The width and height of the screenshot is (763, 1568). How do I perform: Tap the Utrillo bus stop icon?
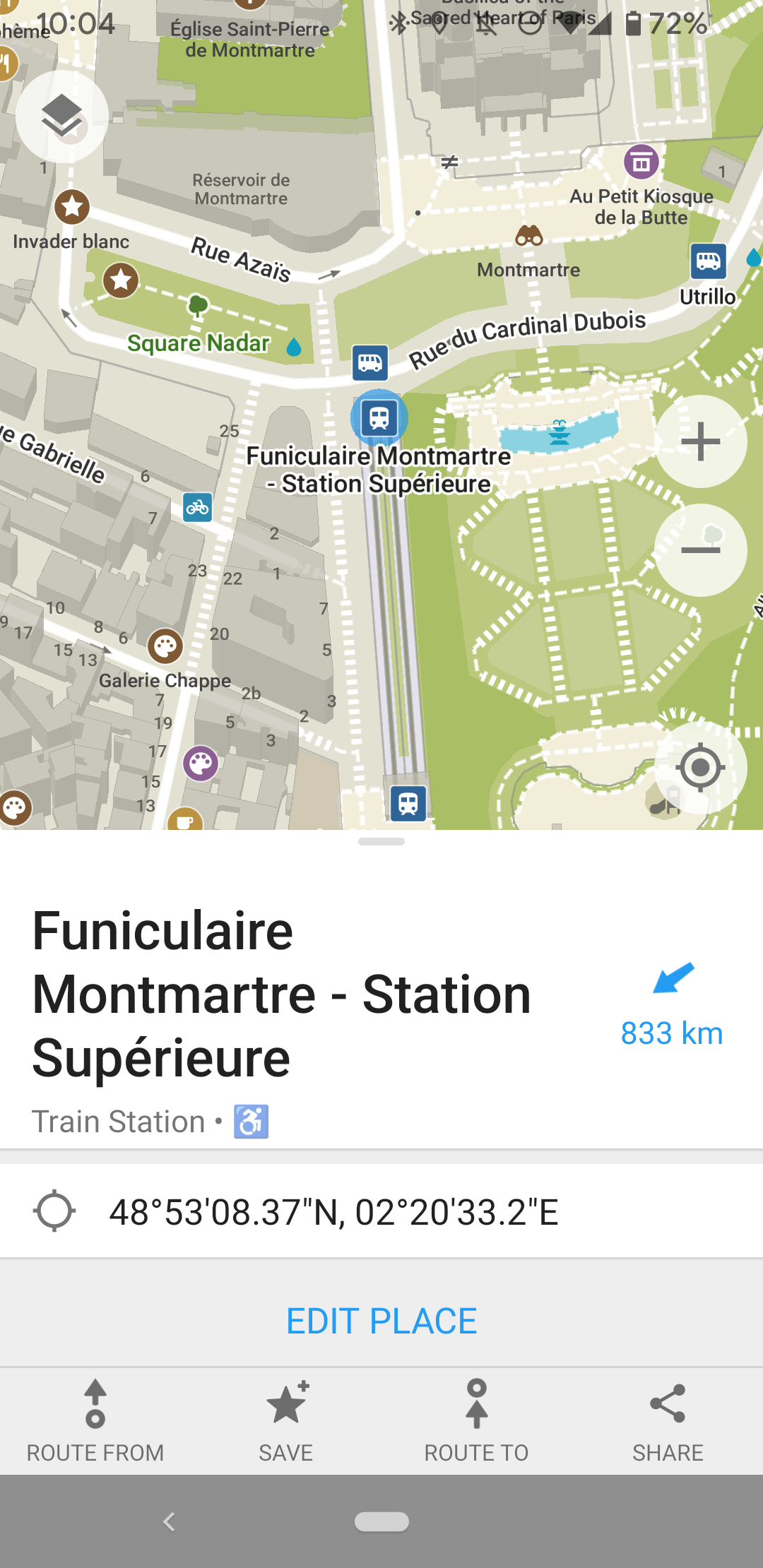(x=709, y=262)
